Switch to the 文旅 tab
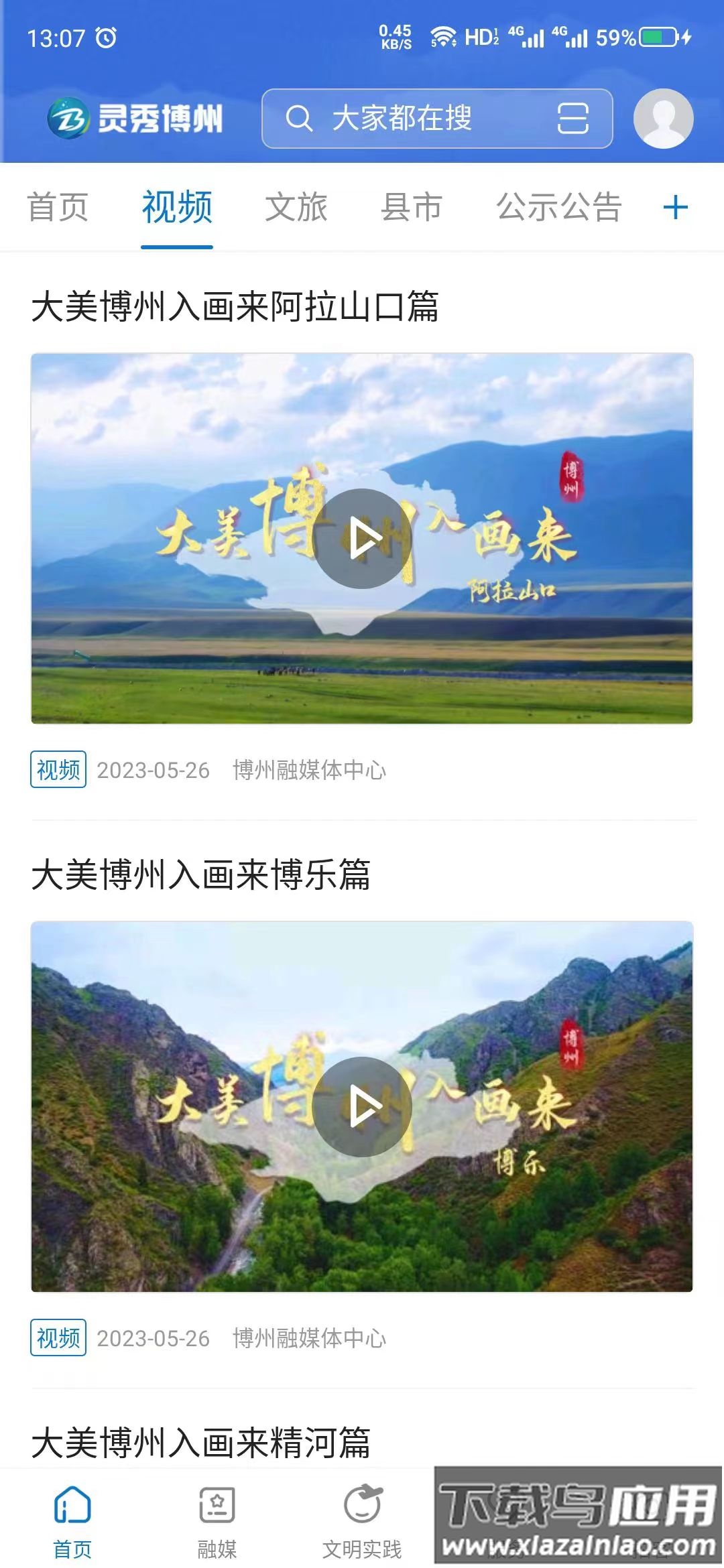The width and height of the screenshot is (724, 1568). 296,208
